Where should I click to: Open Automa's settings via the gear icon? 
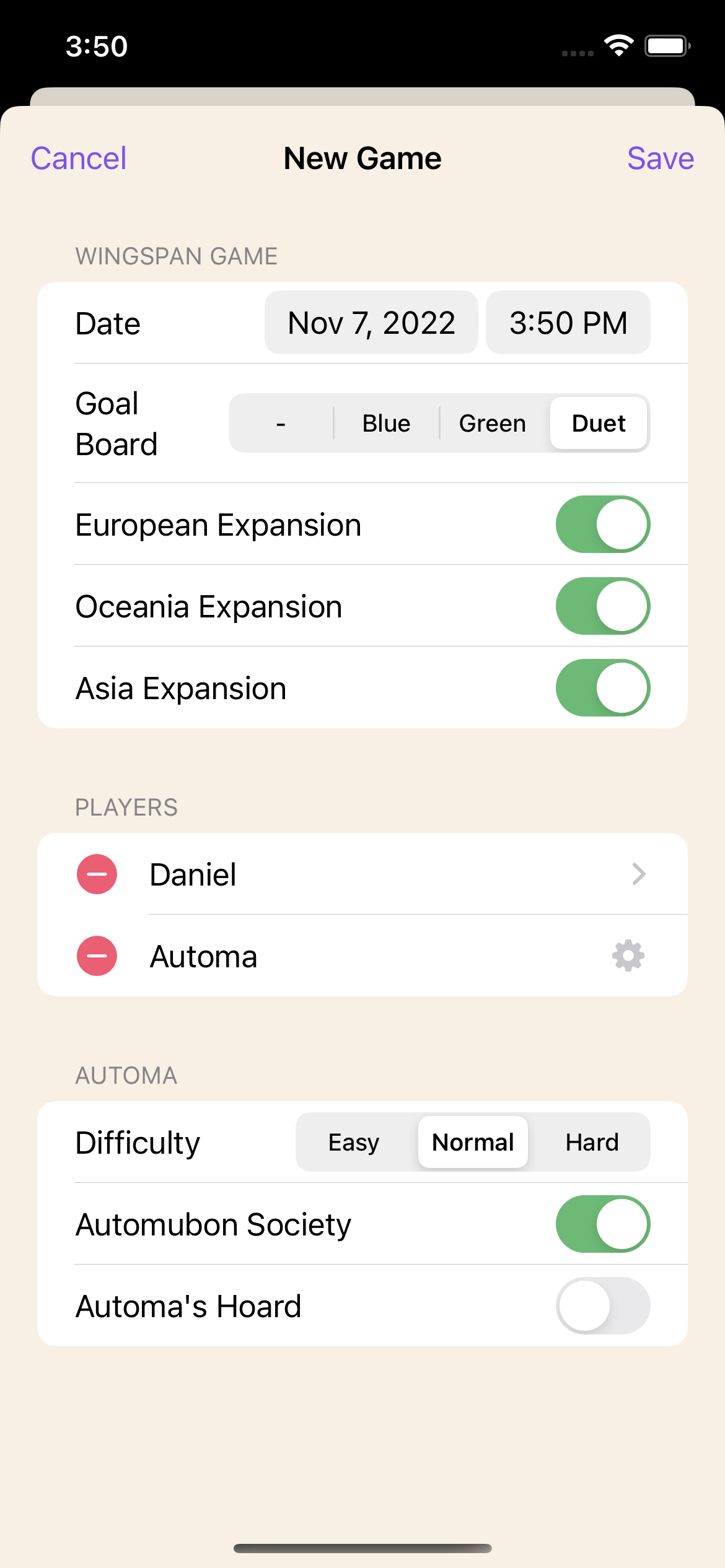coord(628,955)
